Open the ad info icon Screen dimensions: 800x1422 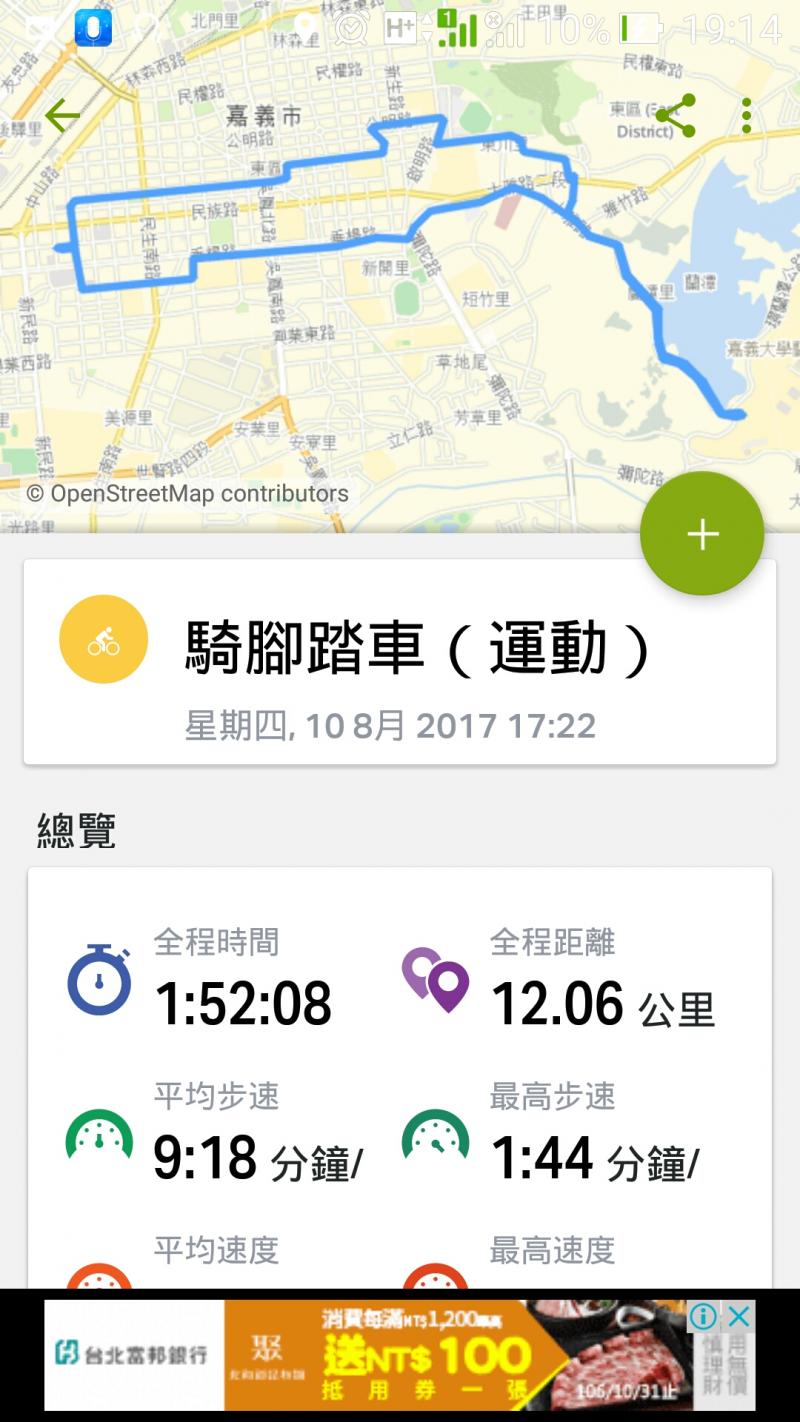click(703, 1317)
